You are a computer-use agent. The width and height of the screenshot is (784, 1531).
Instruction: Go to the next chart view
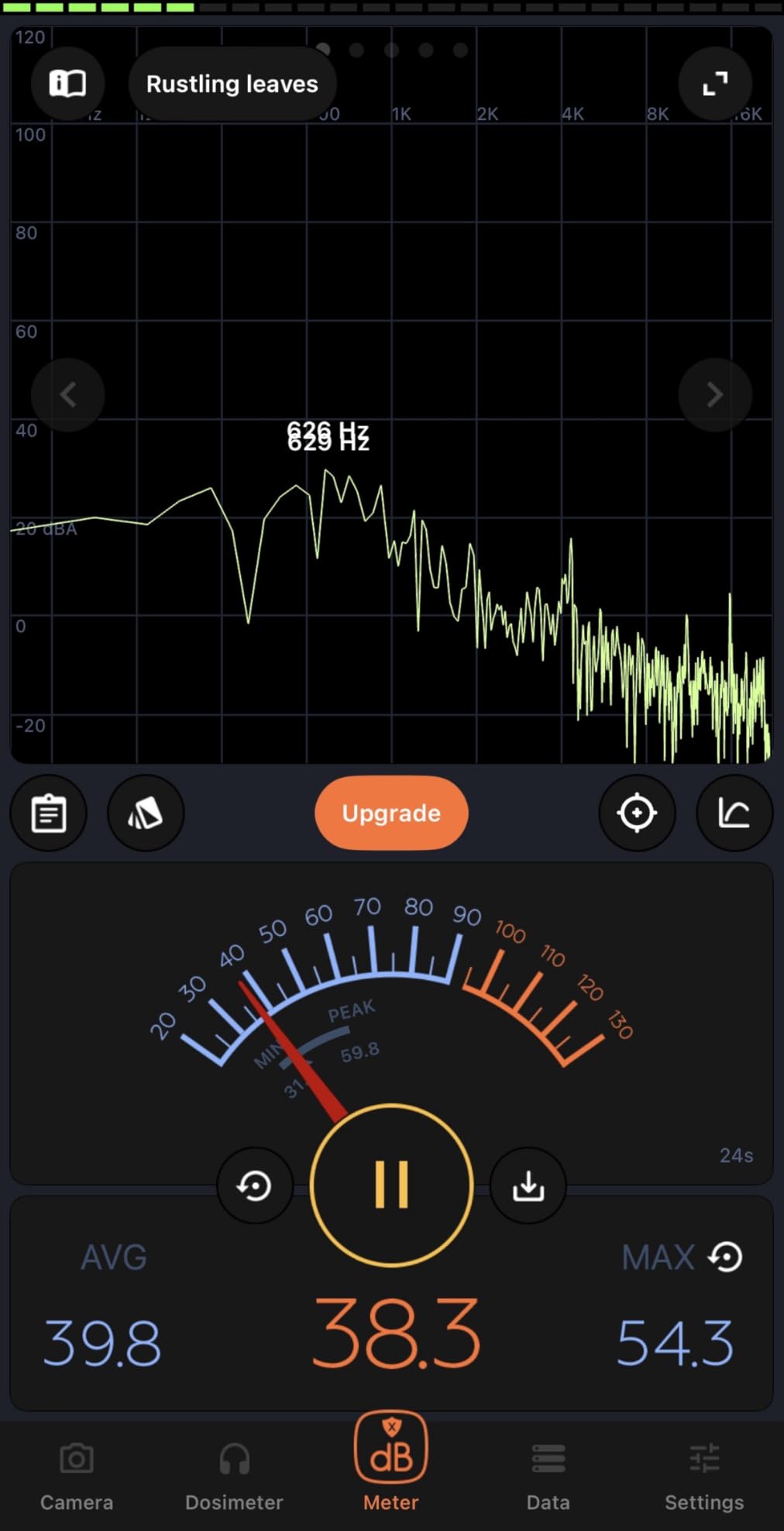(715, 394)
